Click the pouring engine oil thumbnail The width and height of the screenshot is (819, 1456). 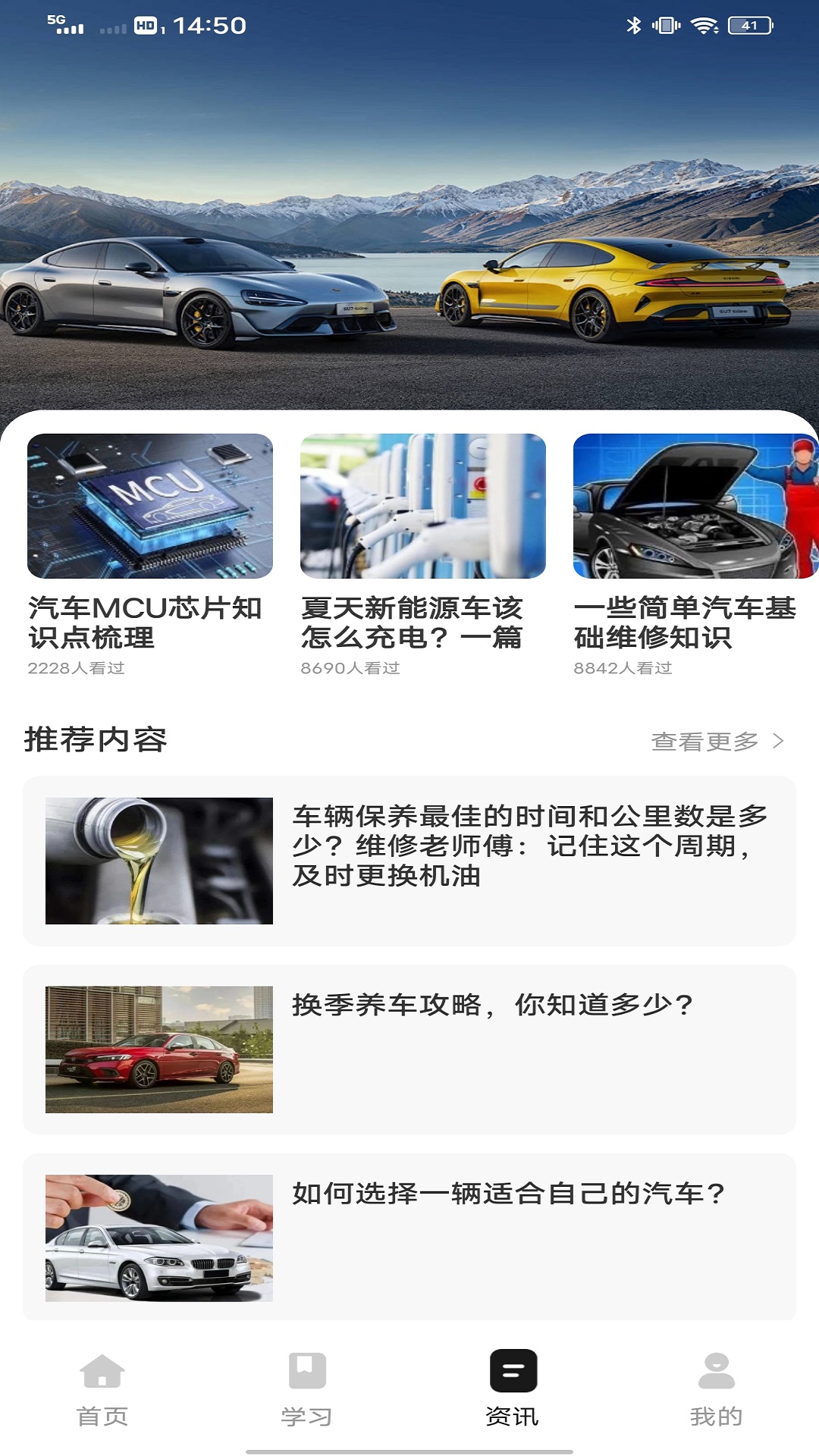pos(161,861)
